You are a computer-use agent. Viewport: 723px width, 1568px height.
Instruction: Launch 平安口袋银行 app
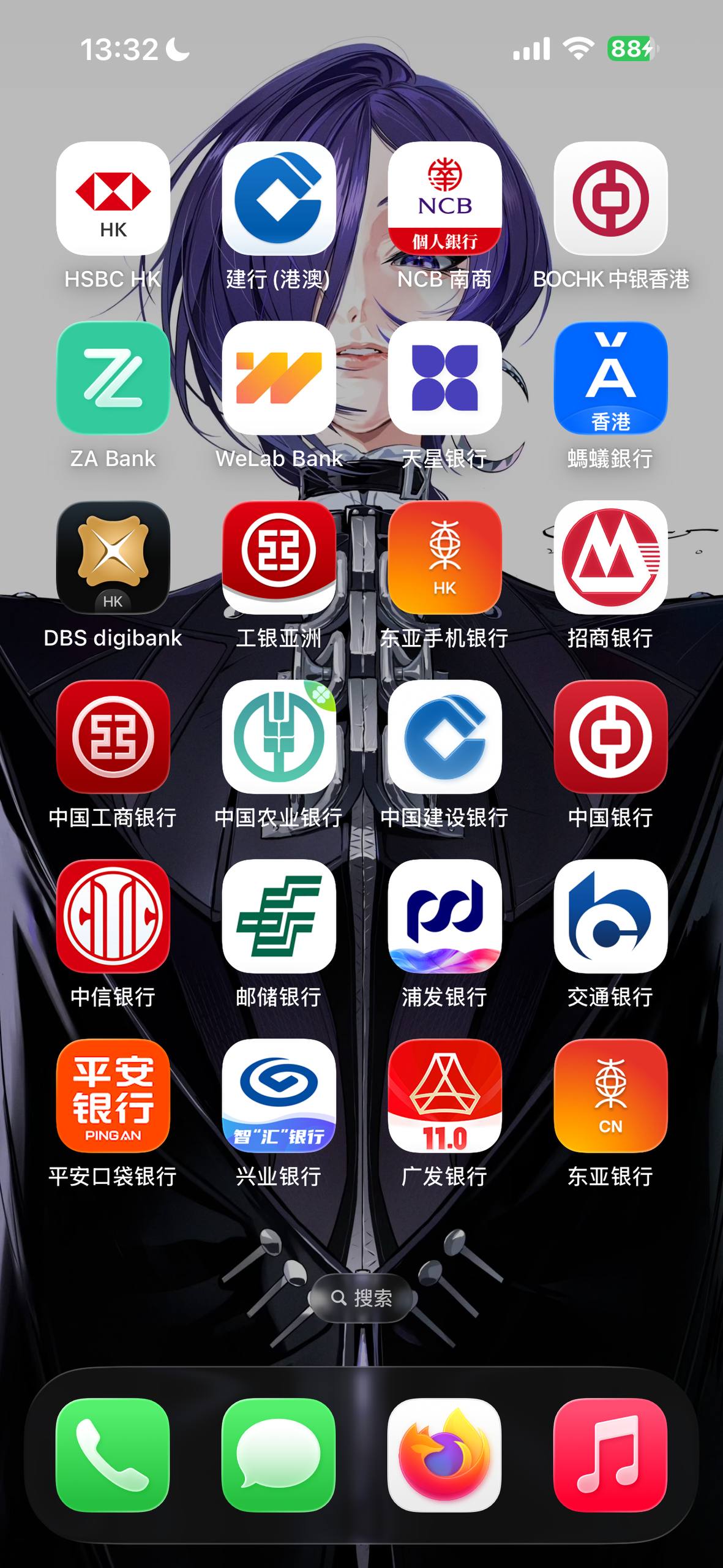click(x=113, y=1096)
